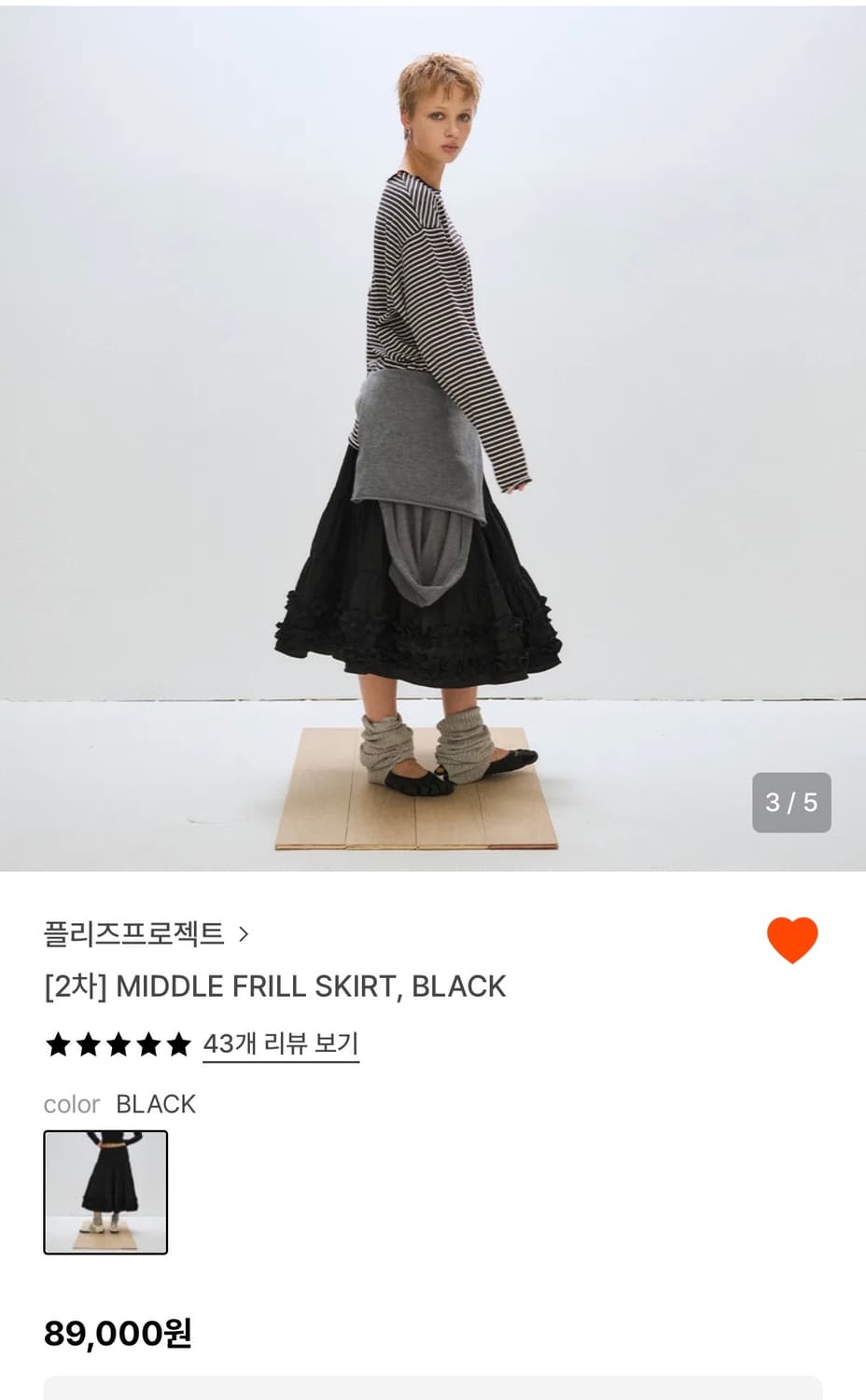Click the product thumbnail showing the skirt
Screen dimensions: 866x1400
point(105,1191)
